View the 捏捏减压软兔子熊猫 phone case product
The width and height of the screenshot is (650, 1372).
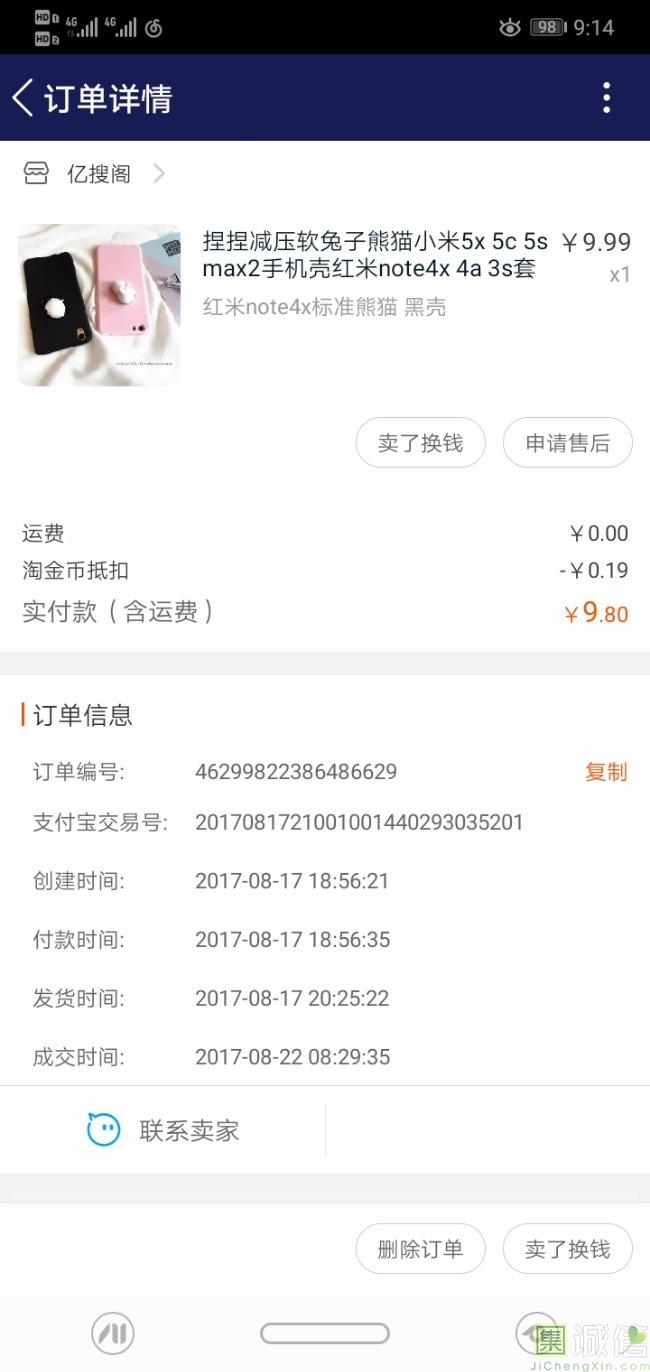click(x=374, y=255)
